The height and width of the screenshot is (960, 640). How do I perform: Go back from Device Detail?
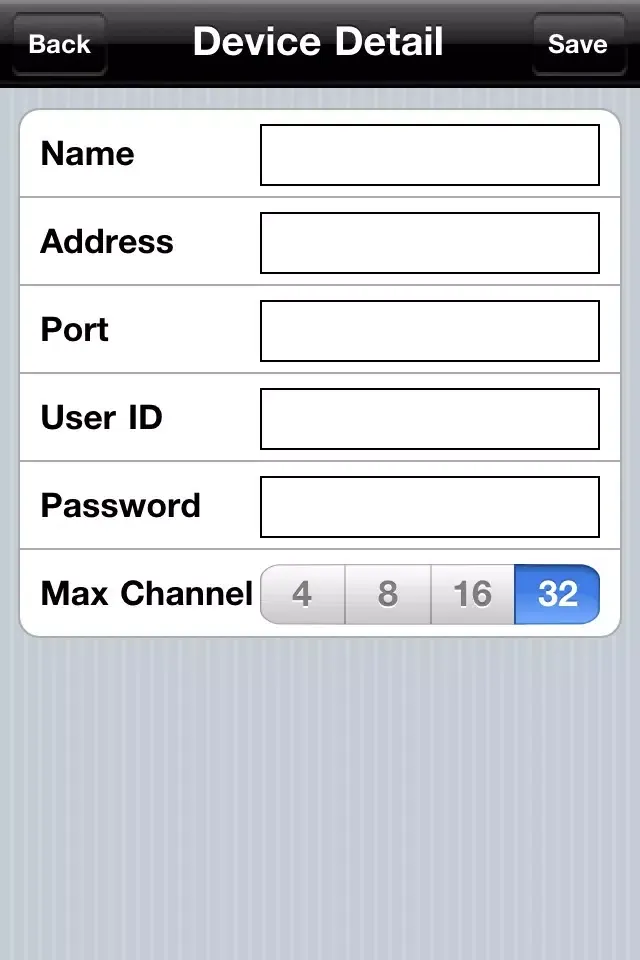pyautogui.click(x=59, y=44)
